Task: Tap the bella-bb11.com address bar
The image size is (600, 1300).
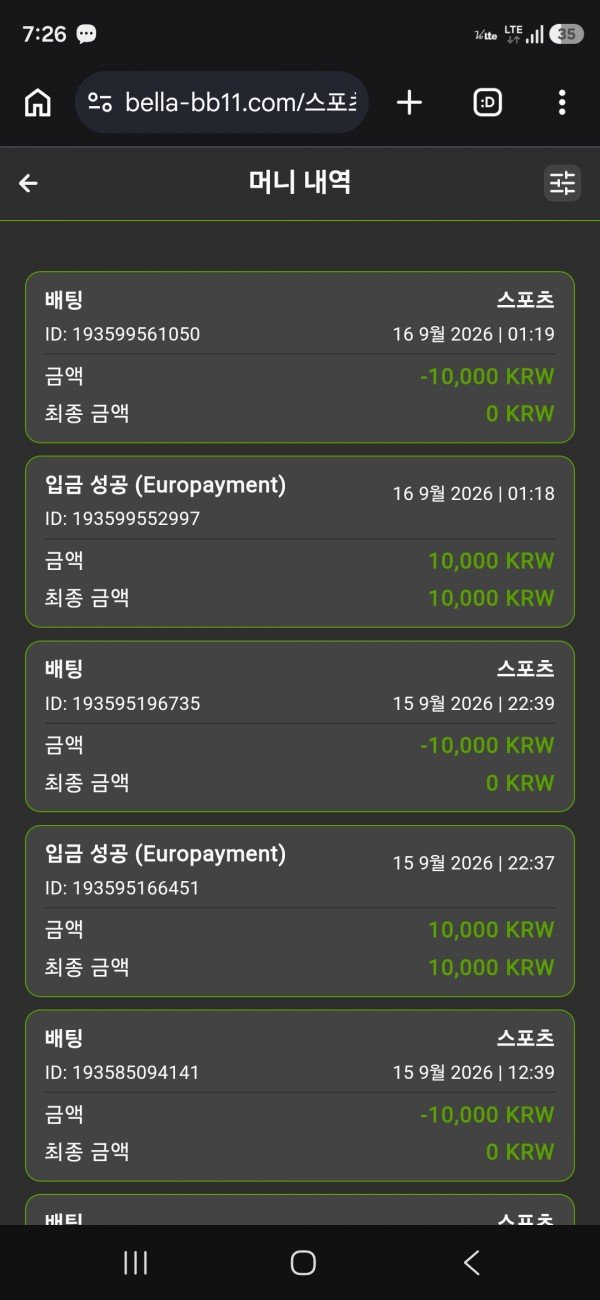Action: [221, 102]
